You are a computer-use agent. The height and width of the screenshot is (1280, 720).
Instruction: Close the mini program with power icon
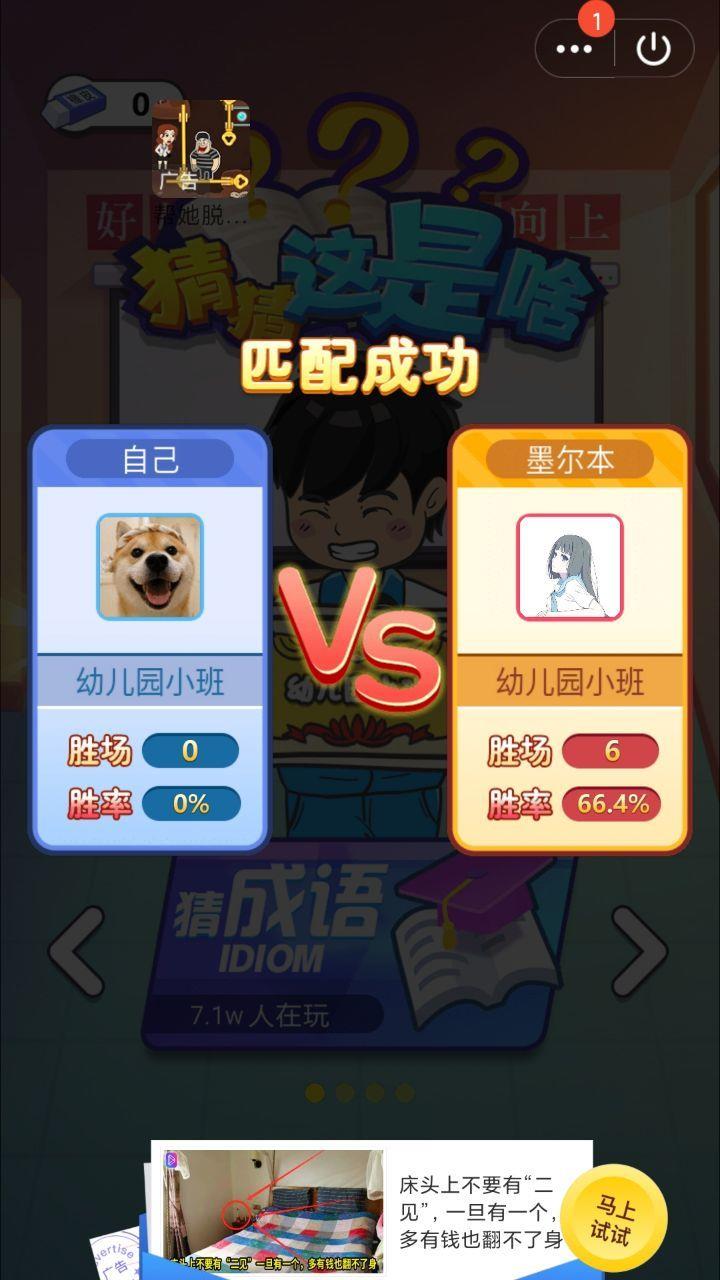coord(654,49)
